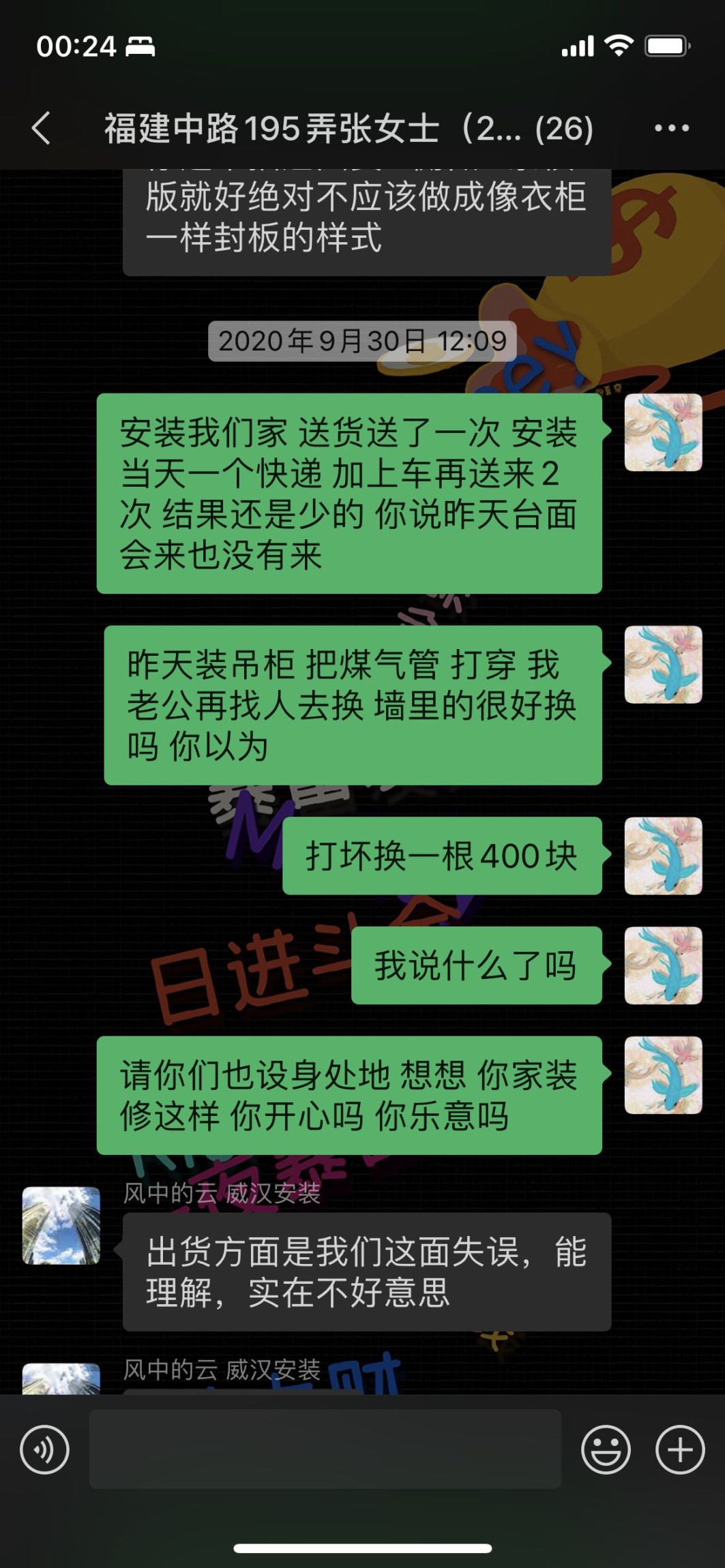The height and width of the screenshot is (1568, 725).
Task: Open the emoji sticker panel
Action: (x=605, y=1449)
